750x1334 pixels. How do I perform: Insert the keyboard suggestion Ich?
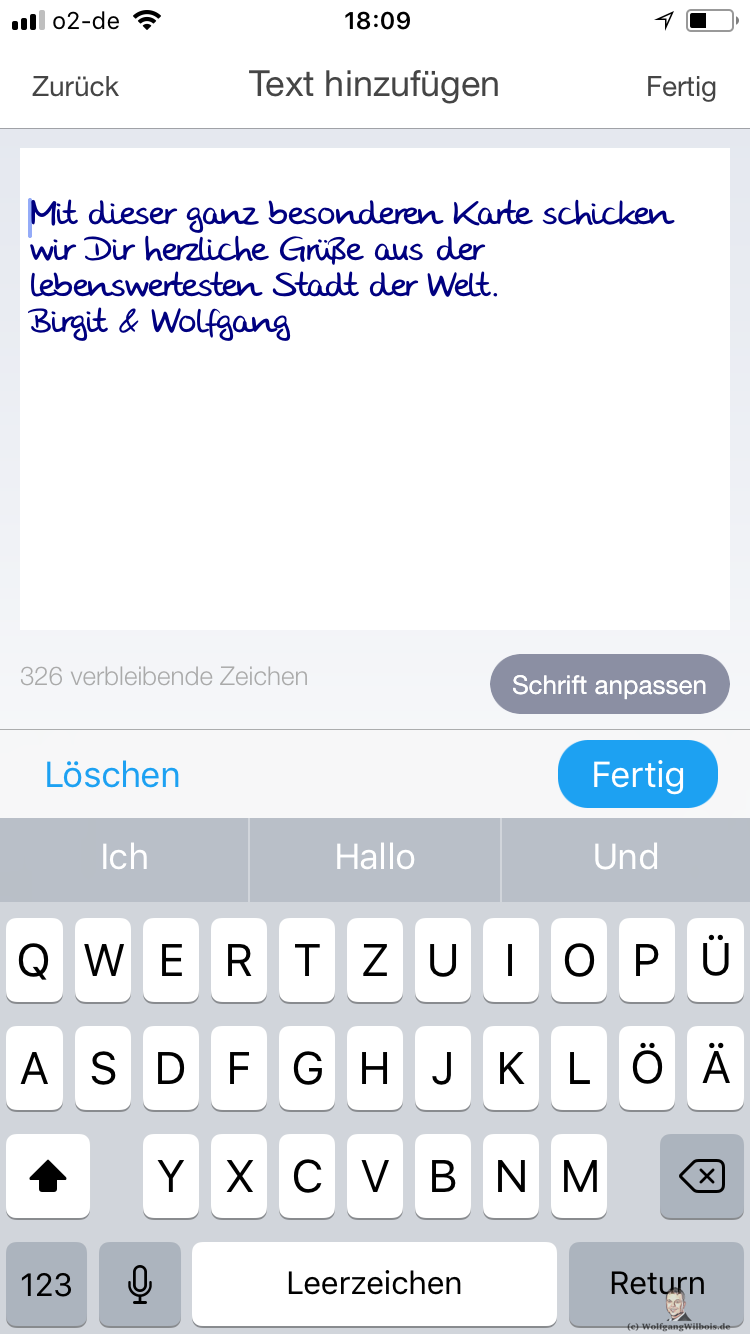124,857
